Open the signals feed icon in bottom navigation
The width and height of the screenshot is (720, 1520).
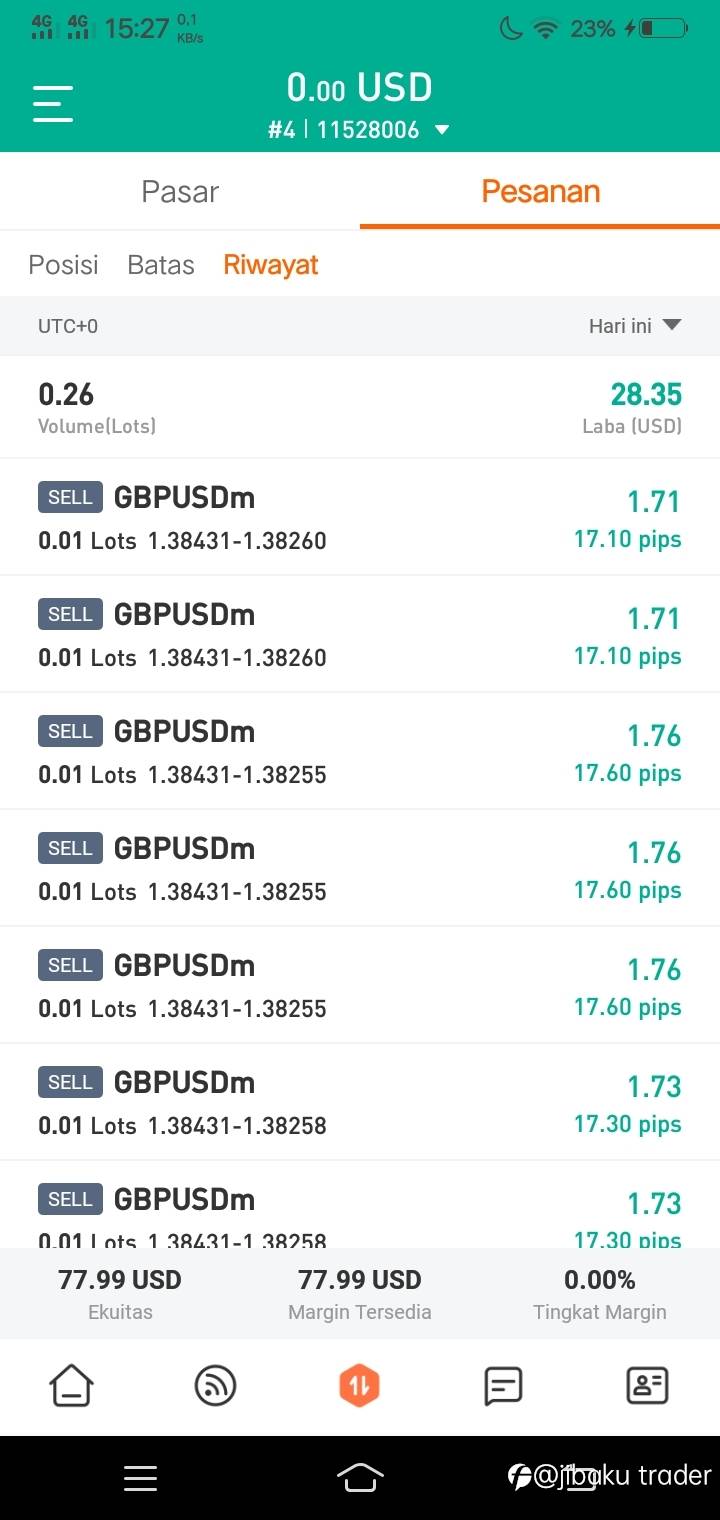click(x=215, y=1386)
